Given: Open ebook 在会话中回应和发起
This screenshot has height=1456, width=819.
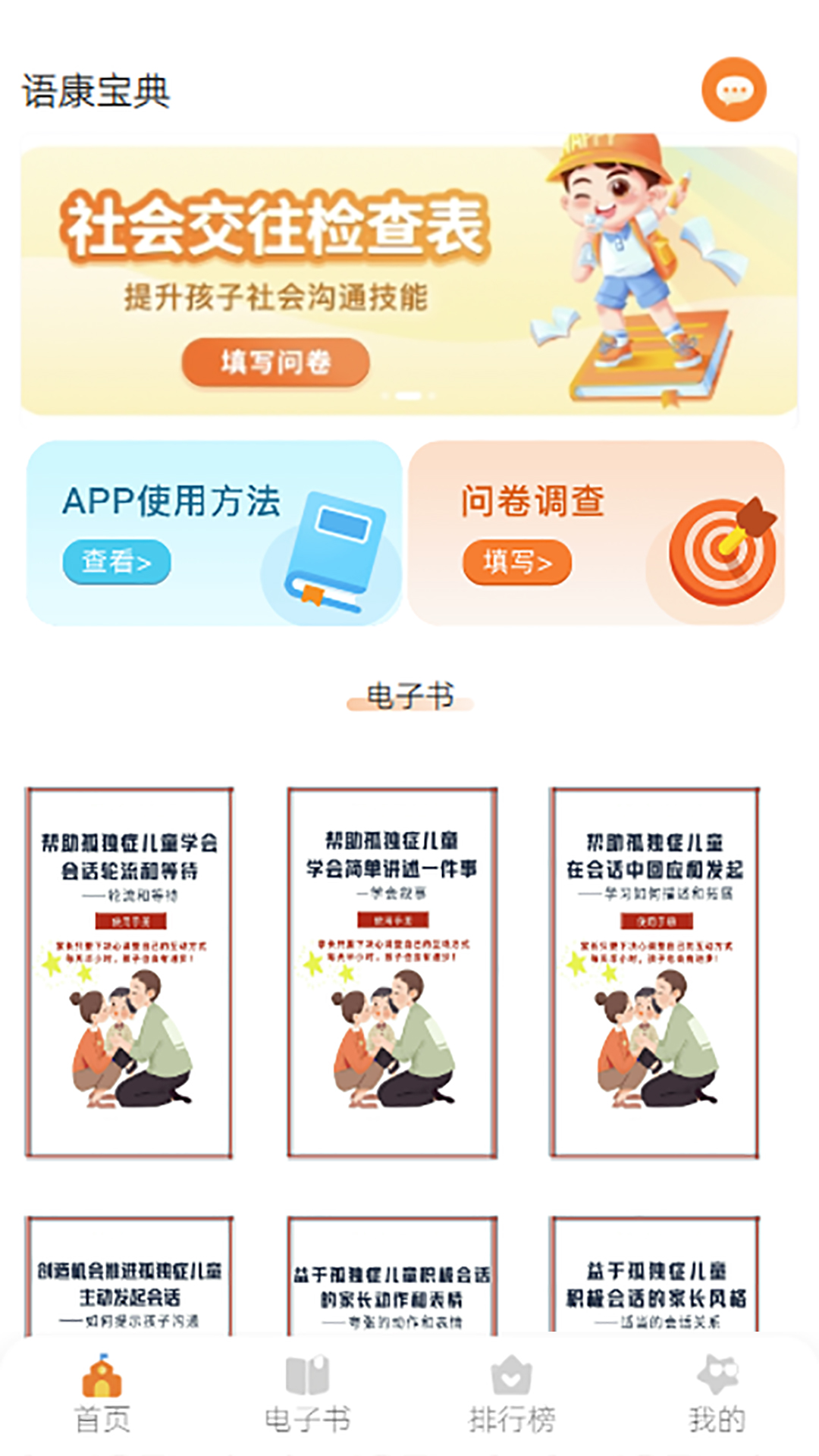Looking at the screenshot, I should click(x=654, y=972).
